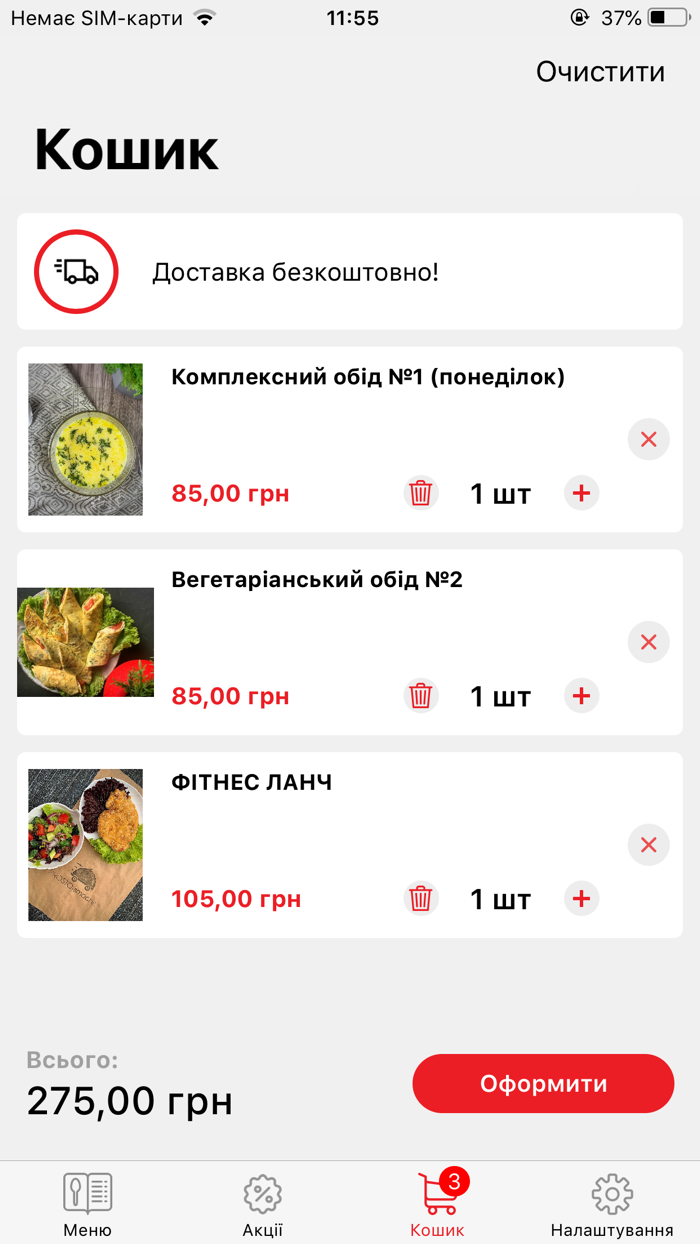Remove Вегетаріанський обід №2 with the X button
Viewport: 700px width, 1244px height.
click(x=648, y=642)
